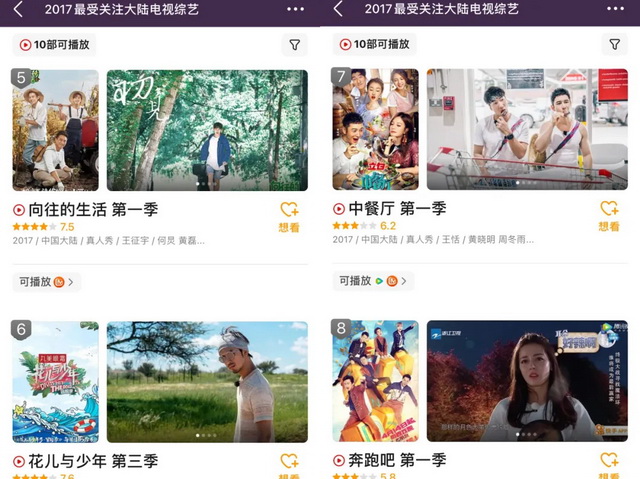
Task: Expand 可播放 sources under 向往的生活
Action: (47, 282)
